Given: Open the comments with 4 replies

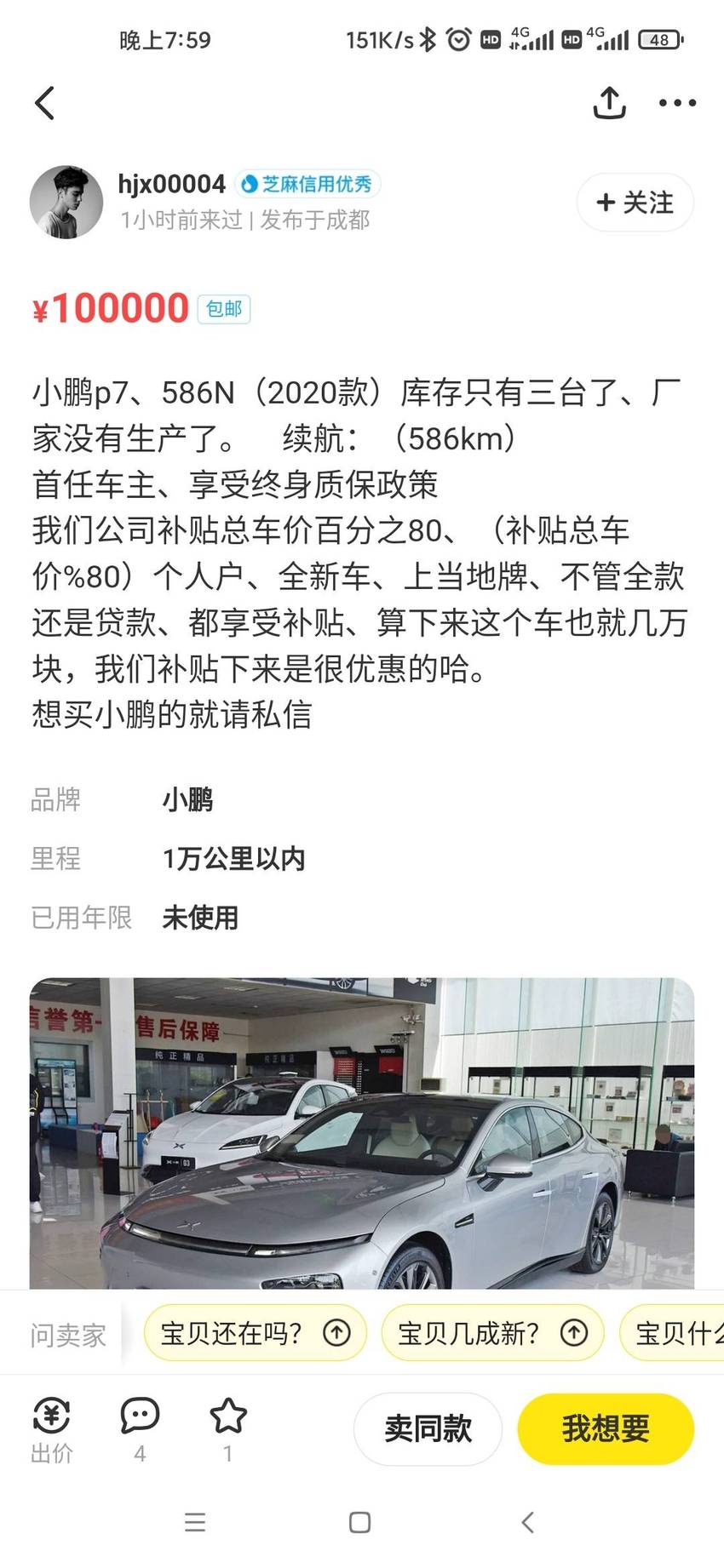Looking at the screenshot, I should point(140,1430).
